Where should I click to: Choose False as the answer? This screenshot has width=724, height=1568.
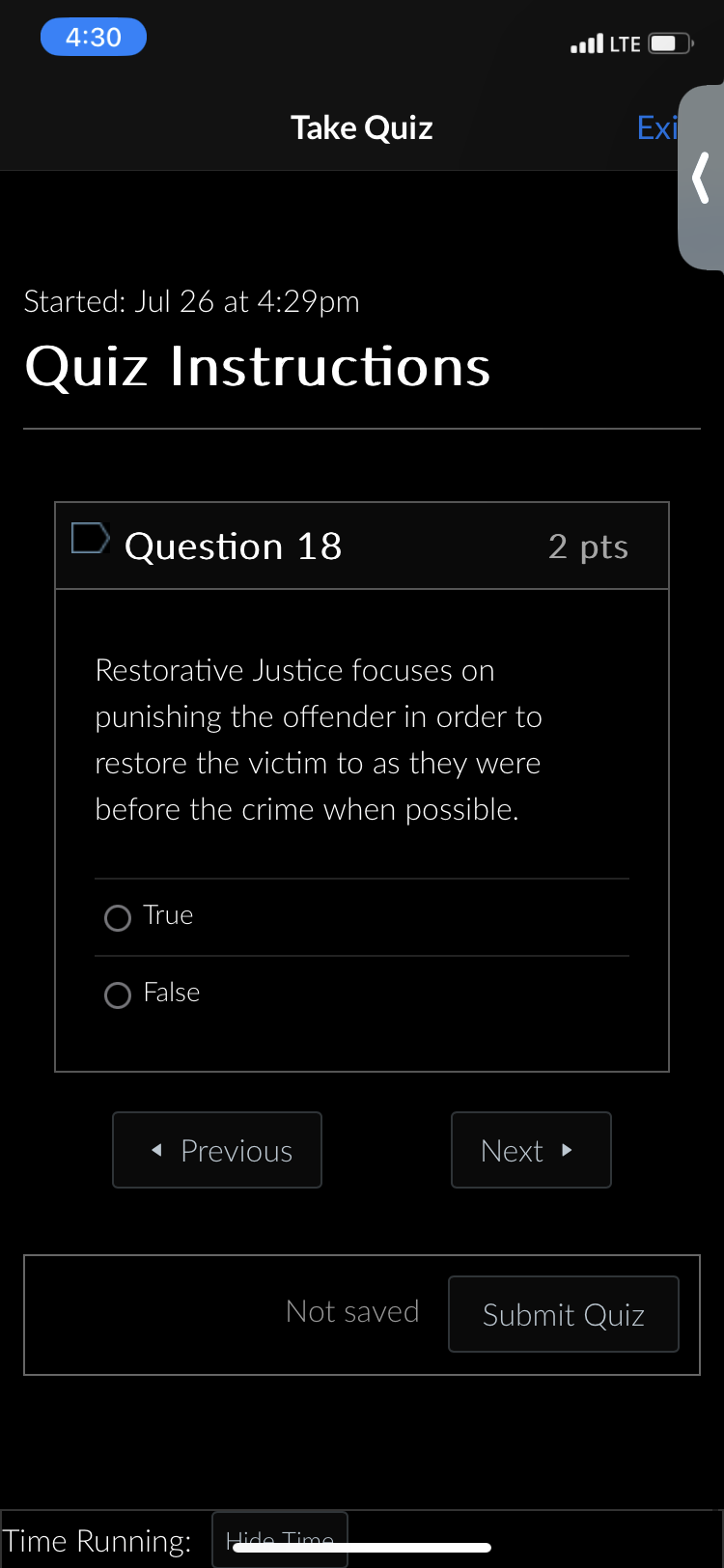point(118,994)
